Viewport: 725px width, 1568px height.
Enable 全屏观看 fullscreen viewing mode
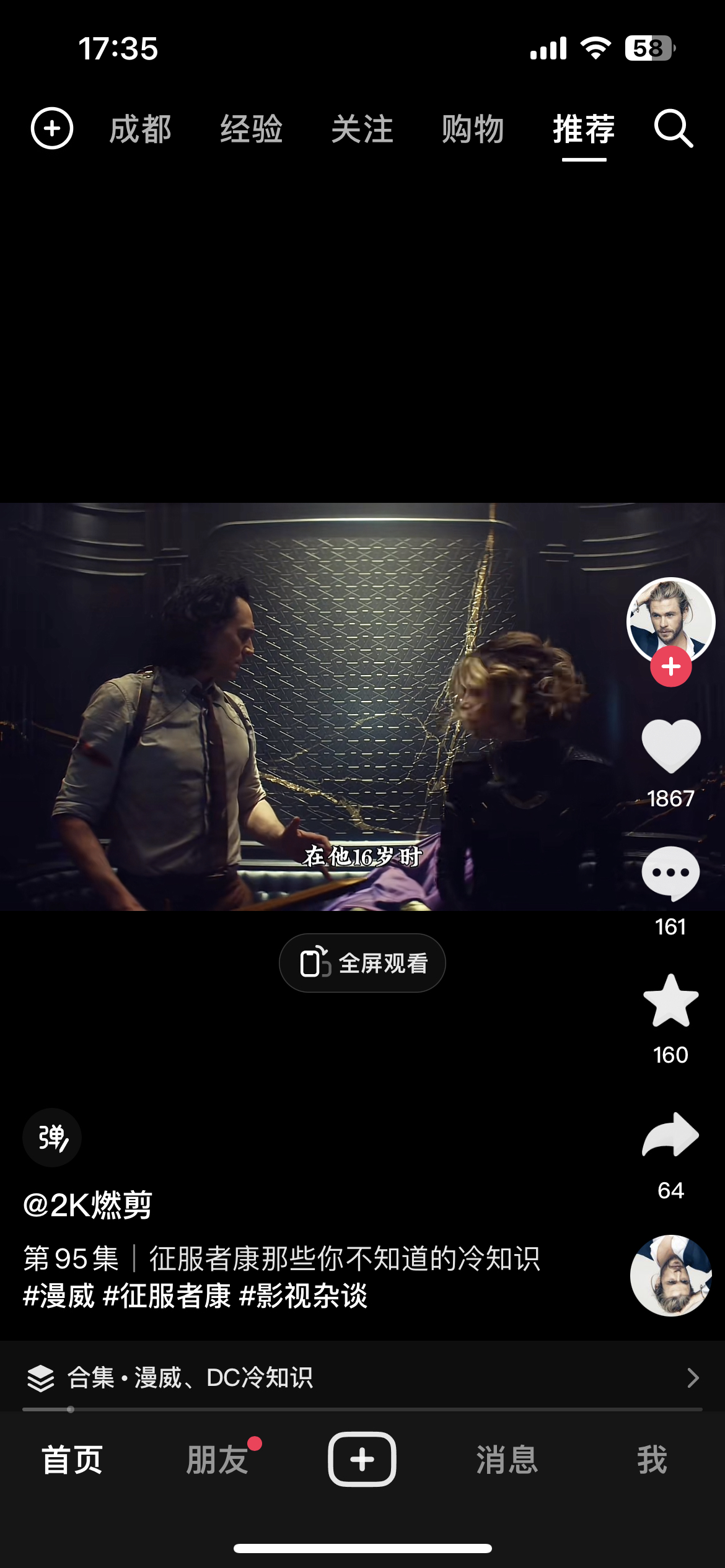click(x=362, y=962)
